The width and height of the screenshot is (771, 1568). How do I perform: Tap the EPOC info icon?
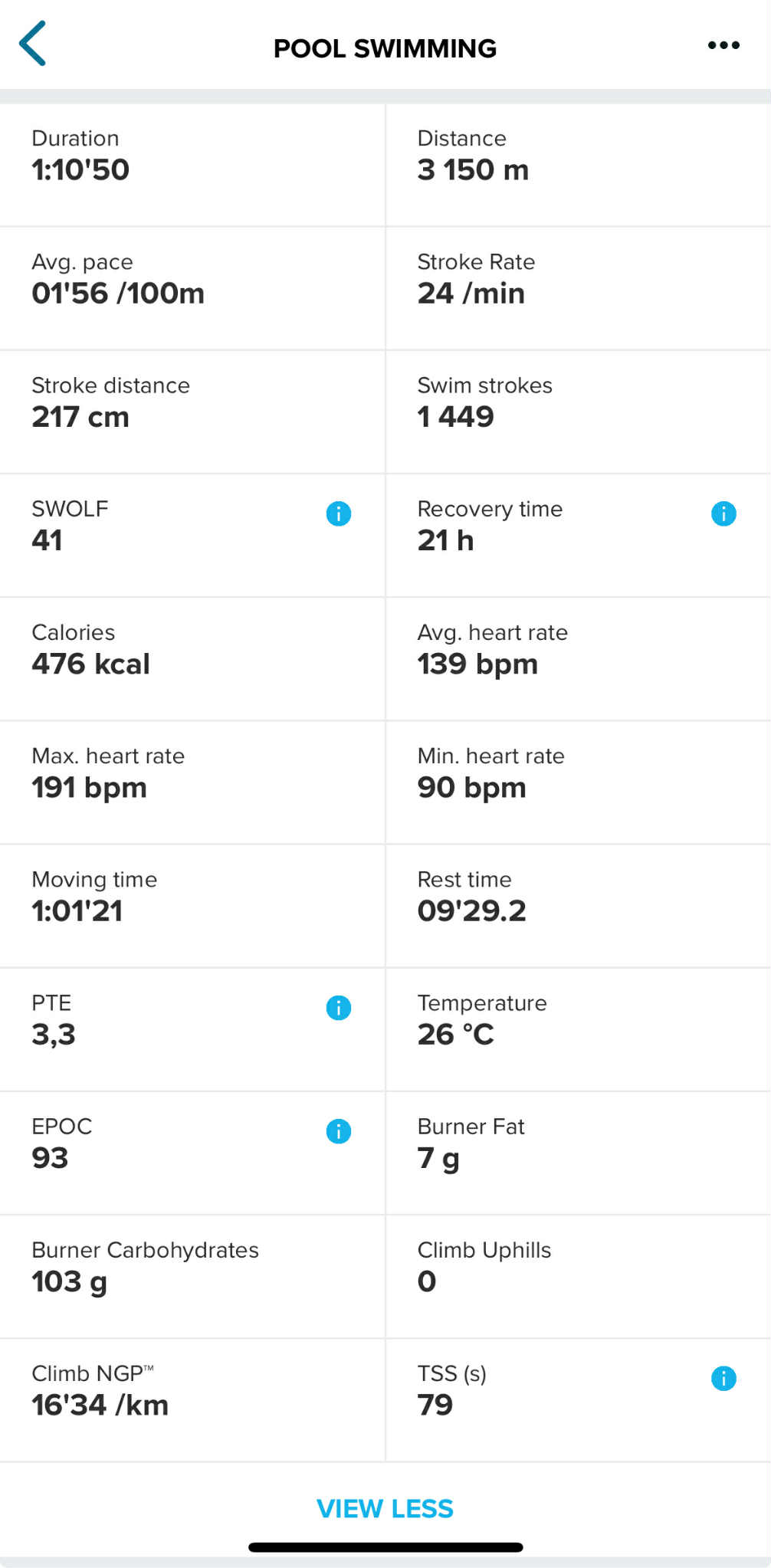(338, 1131)
